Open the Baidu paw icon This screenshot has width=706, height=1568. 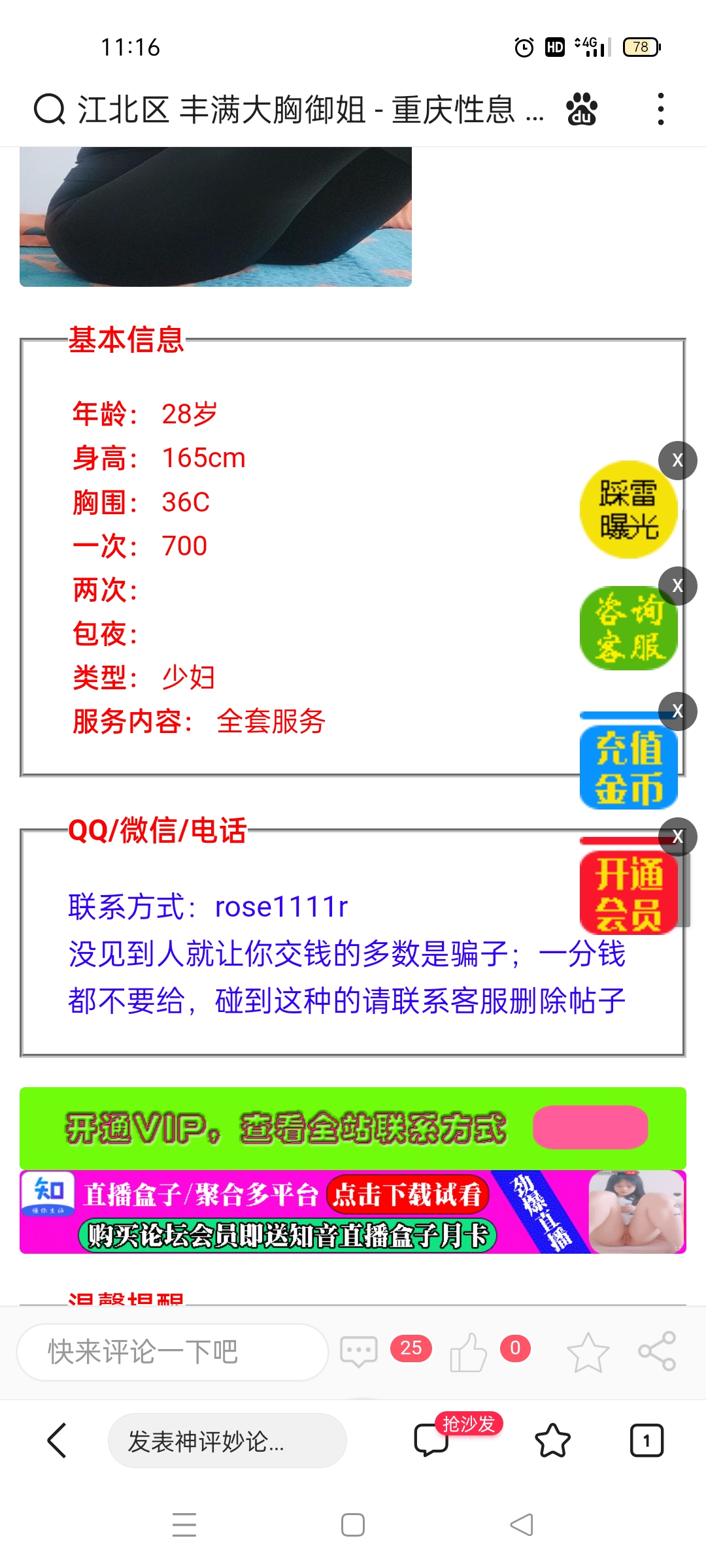[x=581, y=109]
